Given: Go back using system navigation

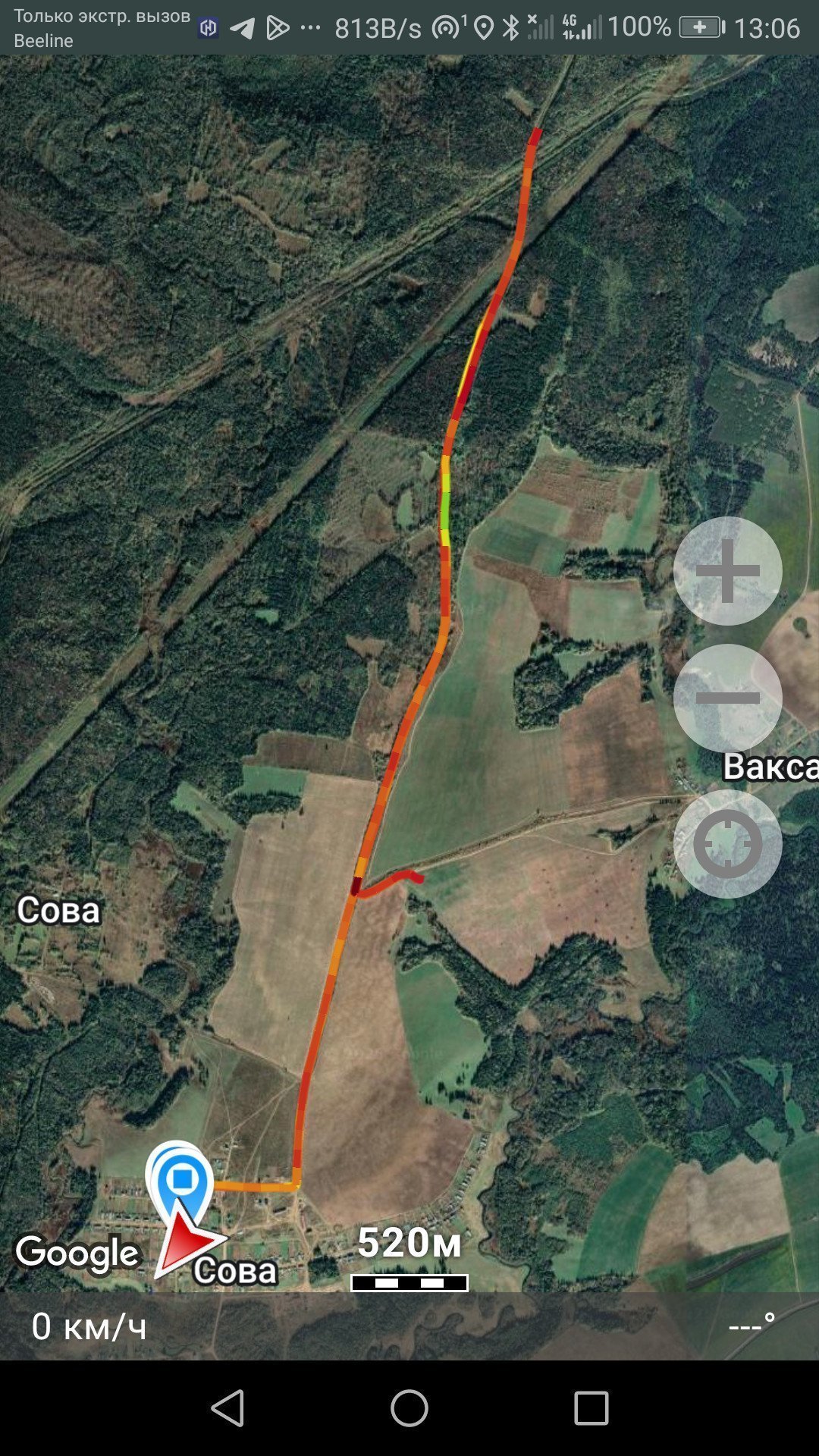Looking at the screenshot, I should 227,1408.
